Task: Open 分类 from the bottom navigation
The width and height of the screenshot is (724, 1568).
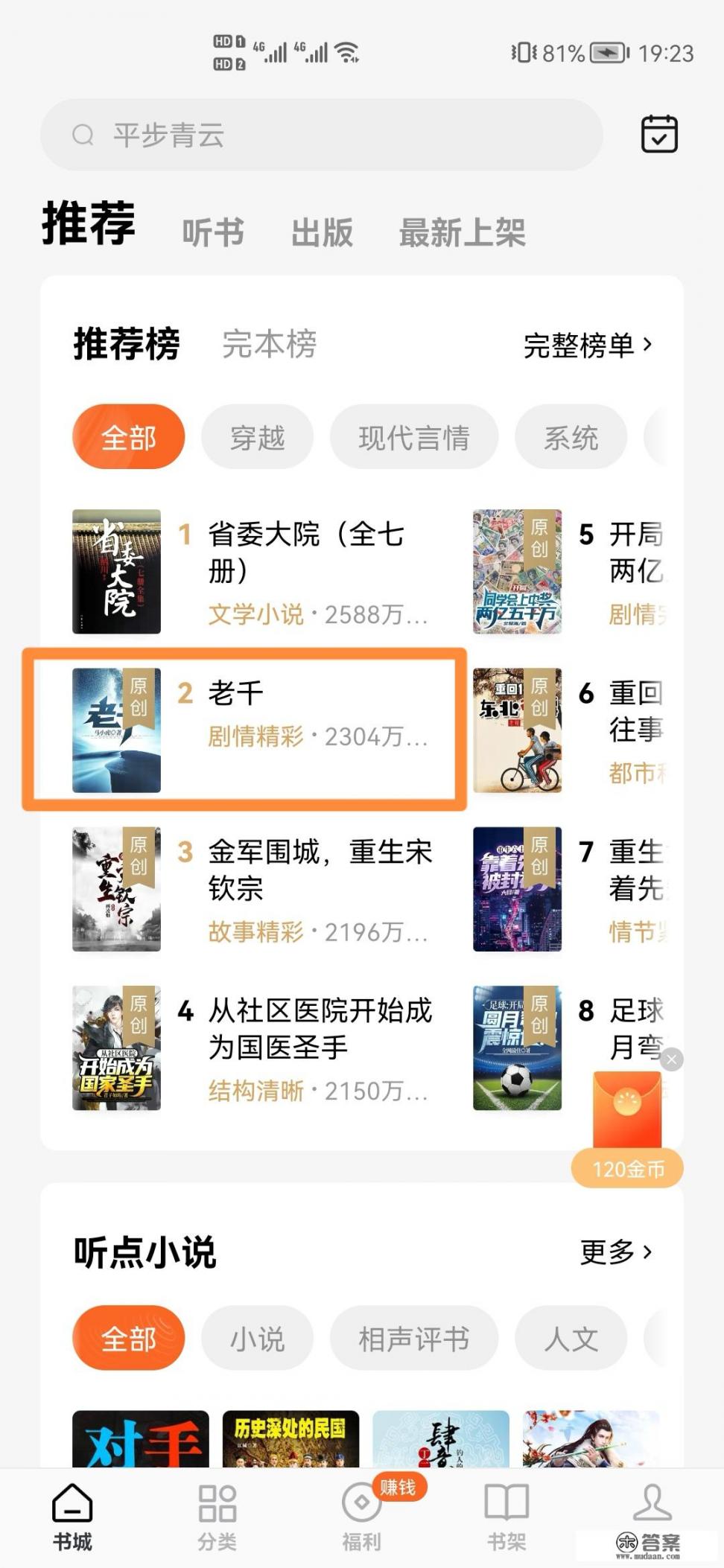Action: [x=217, y=1511]
